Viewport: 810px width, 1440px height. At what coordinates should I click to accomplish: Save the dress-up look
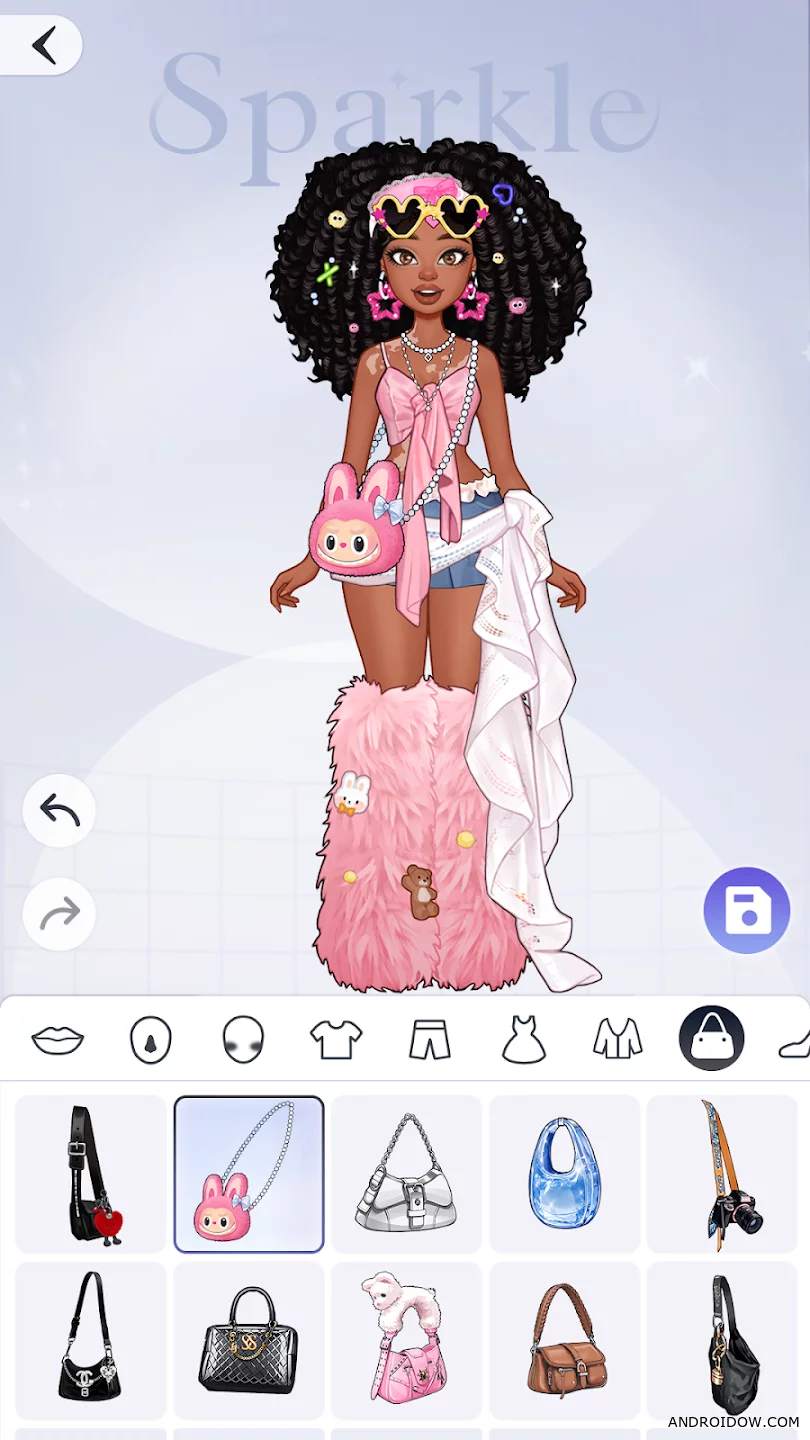(746, 910)
